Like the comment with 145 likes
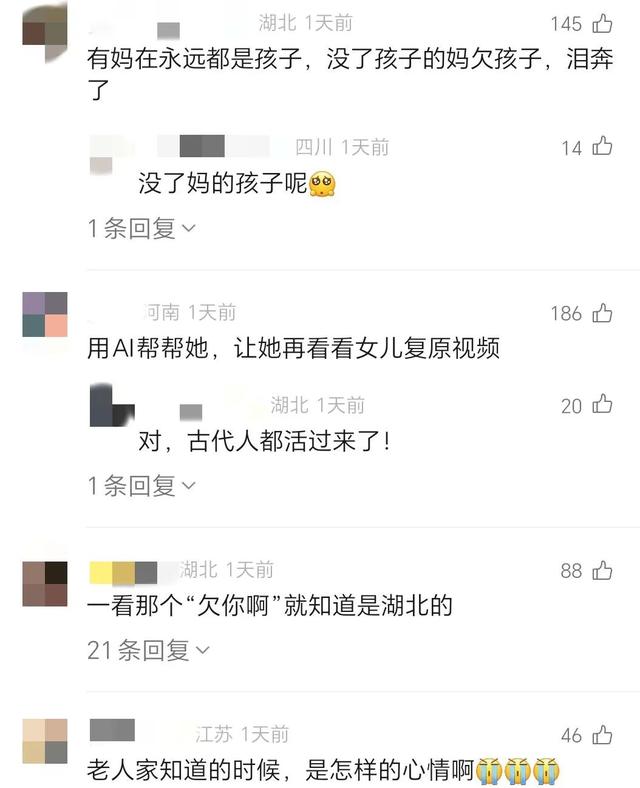640x788 pixels. click(602, 23)
